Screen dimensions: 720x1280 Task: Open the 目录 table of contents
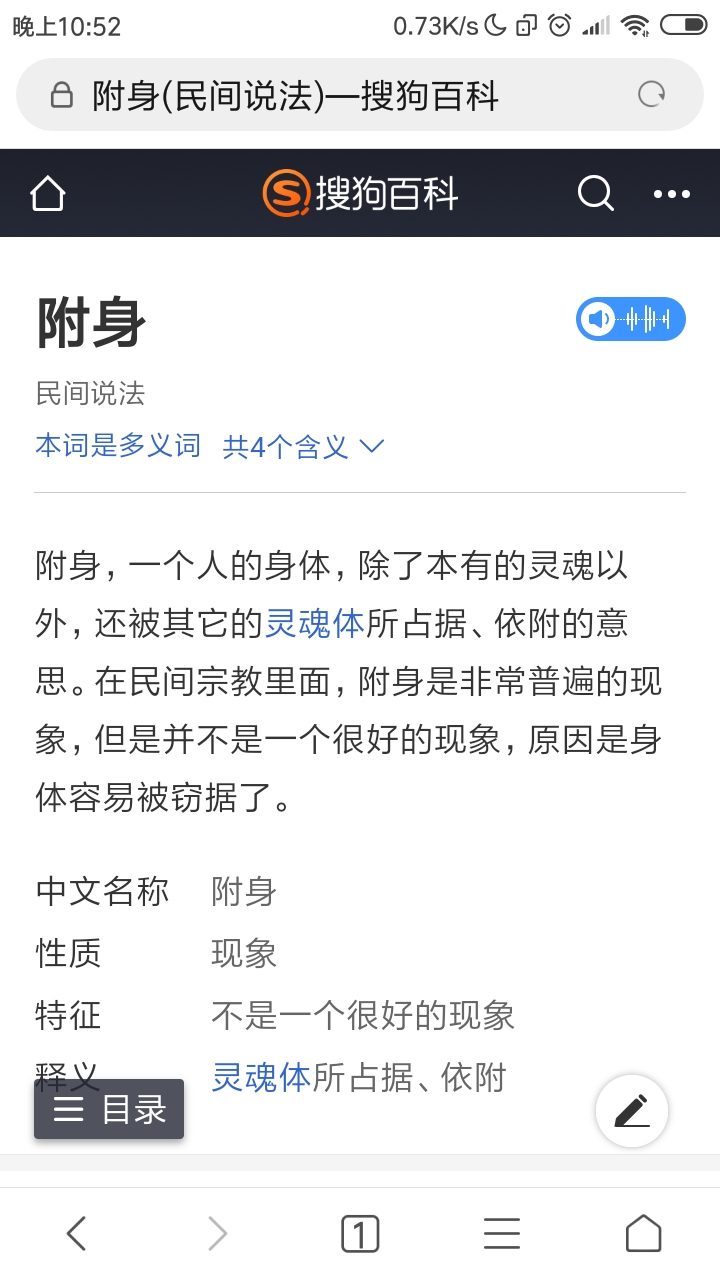(x=109, y=1109)
